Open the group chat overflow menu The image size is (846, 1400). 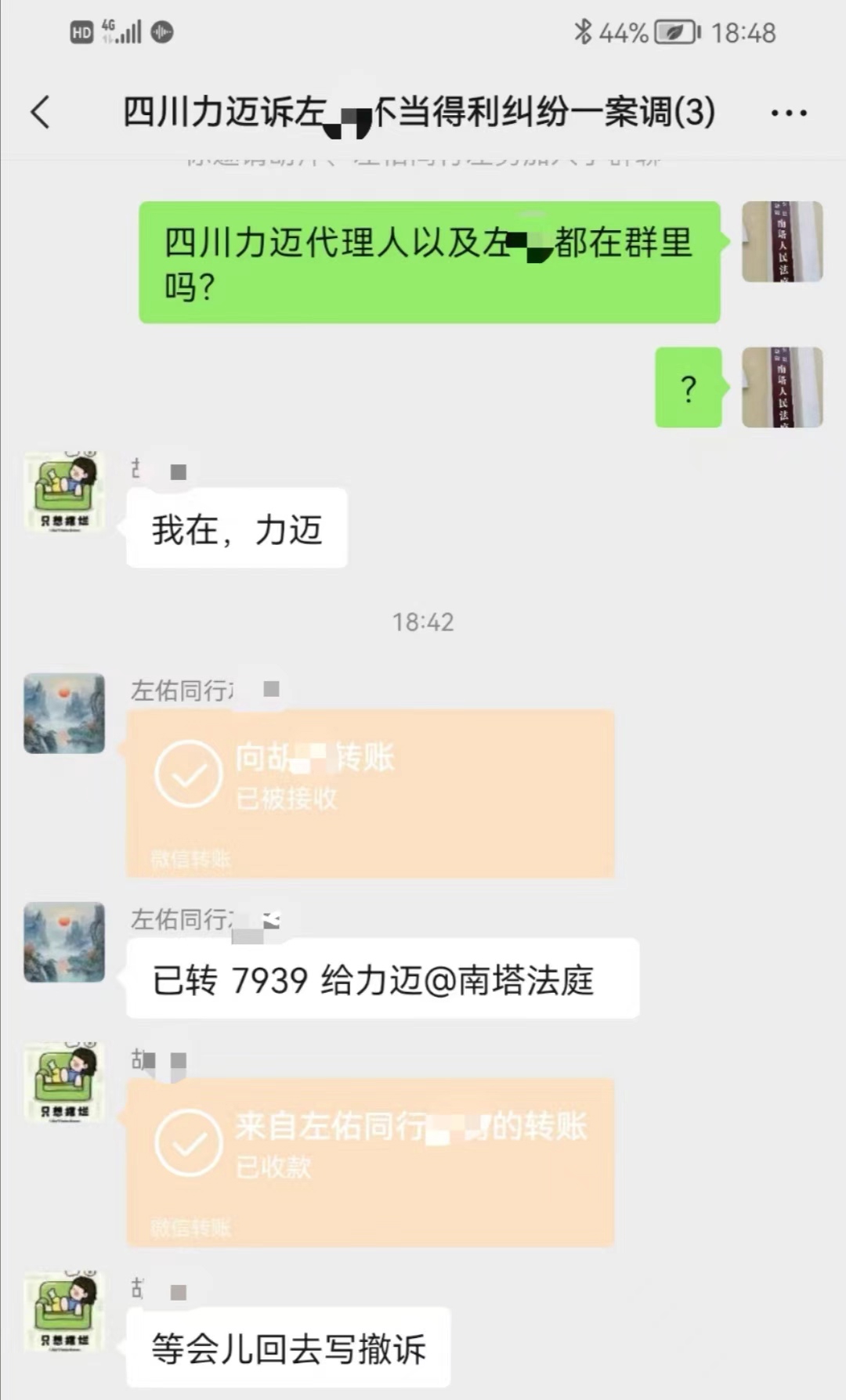788,113
